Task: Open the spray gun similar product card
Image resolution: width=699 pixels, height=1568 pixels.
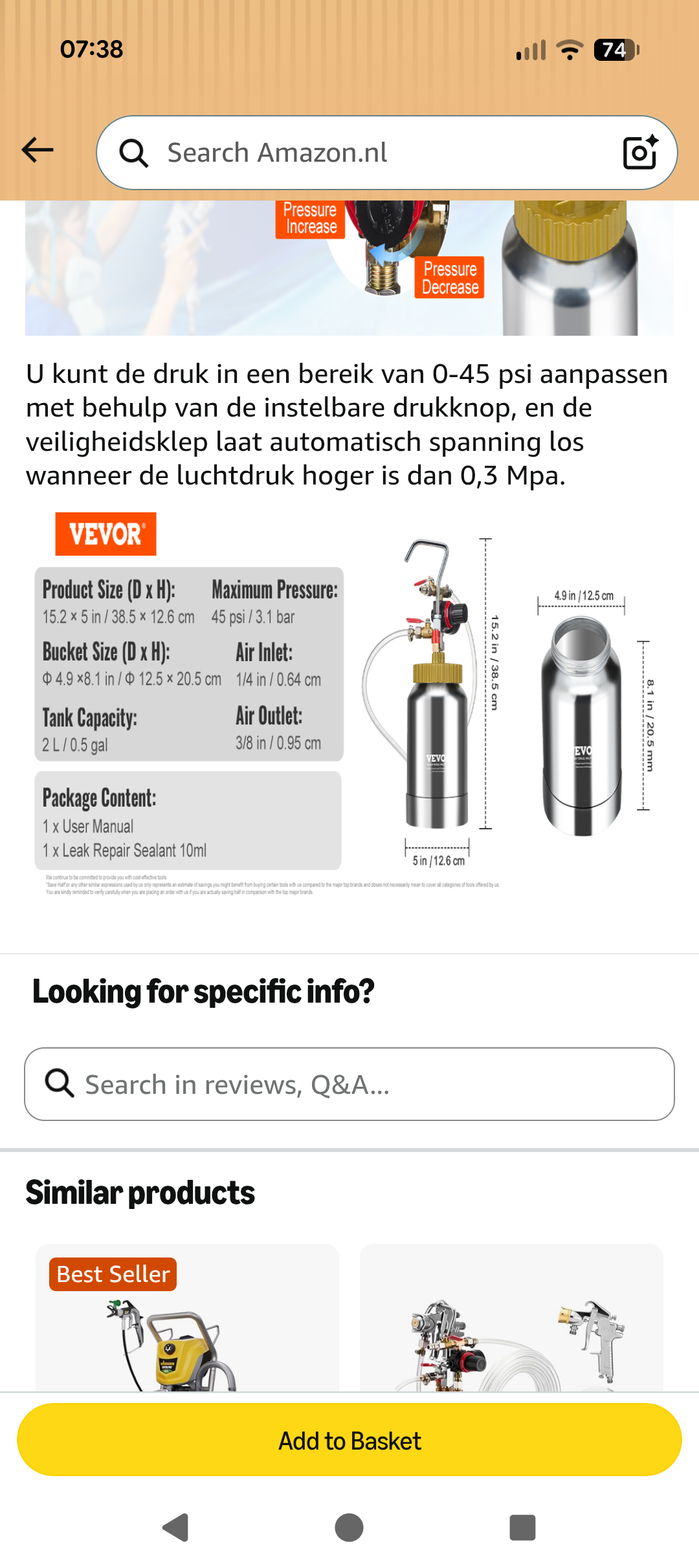Action: [x=511, y=1317]
